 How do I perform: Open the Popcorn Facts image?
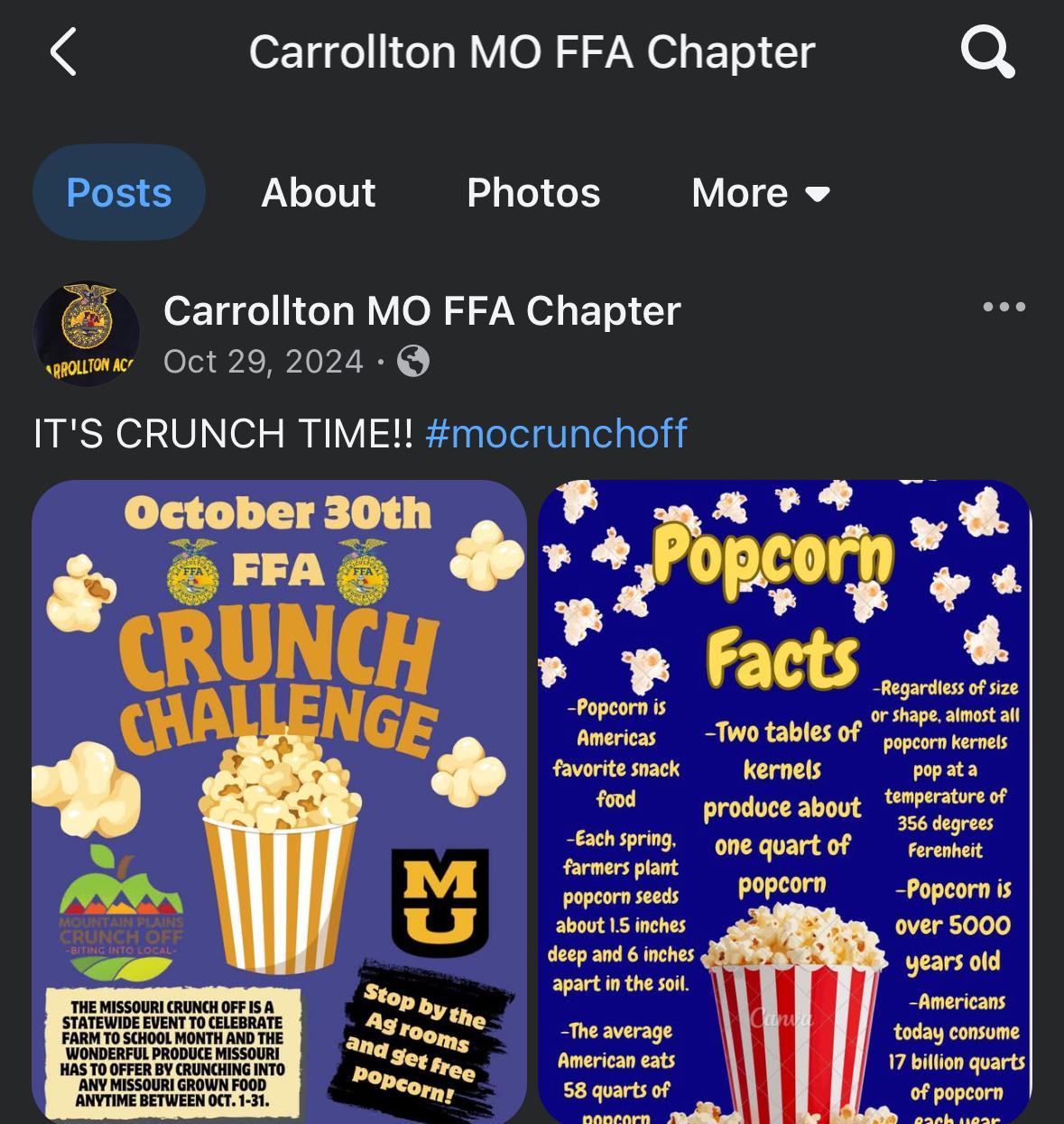tap(784, 801)
